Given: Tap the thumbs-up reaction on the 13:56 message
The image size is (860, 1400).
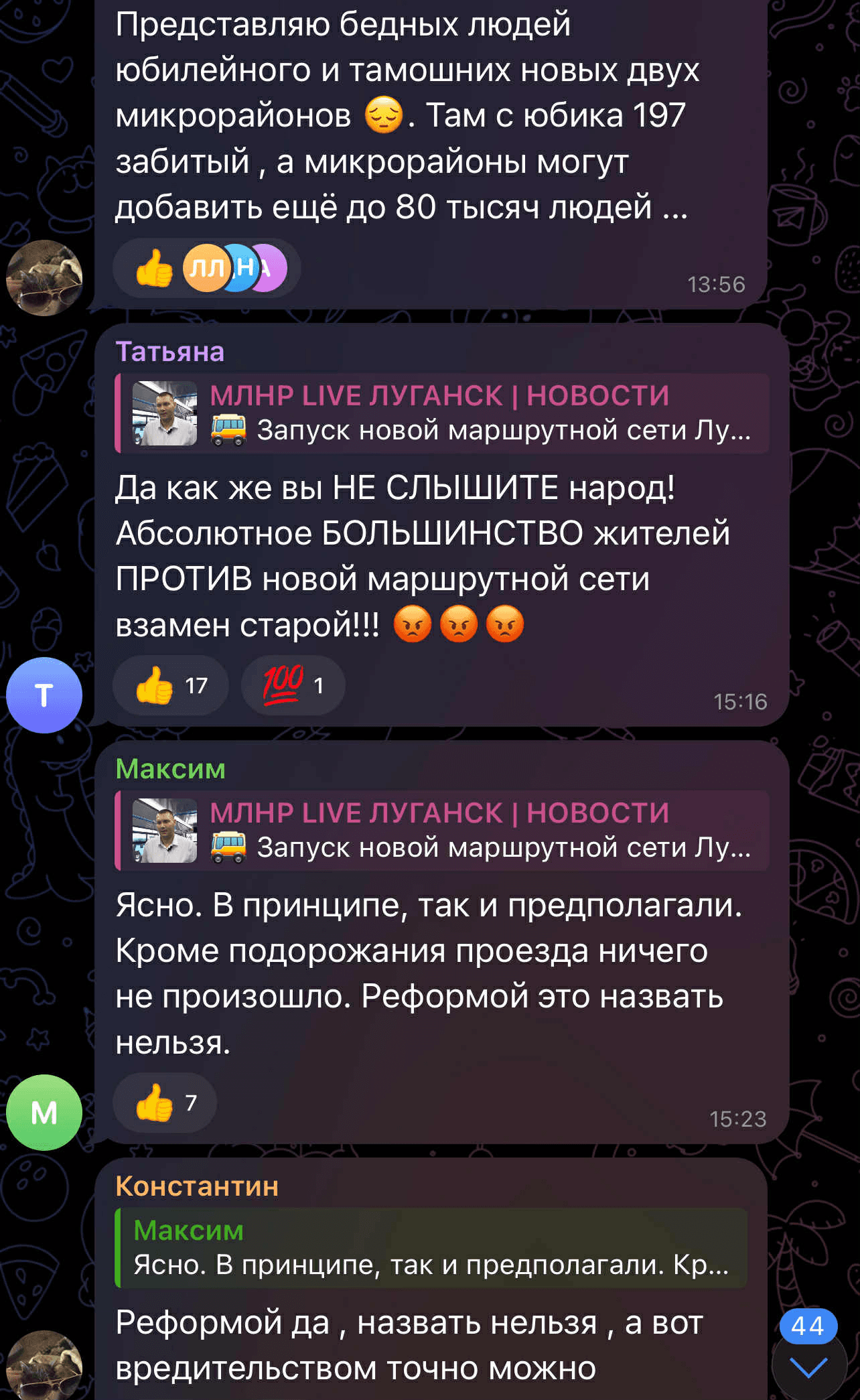Looking at the screenshot, I should point(154,269).
